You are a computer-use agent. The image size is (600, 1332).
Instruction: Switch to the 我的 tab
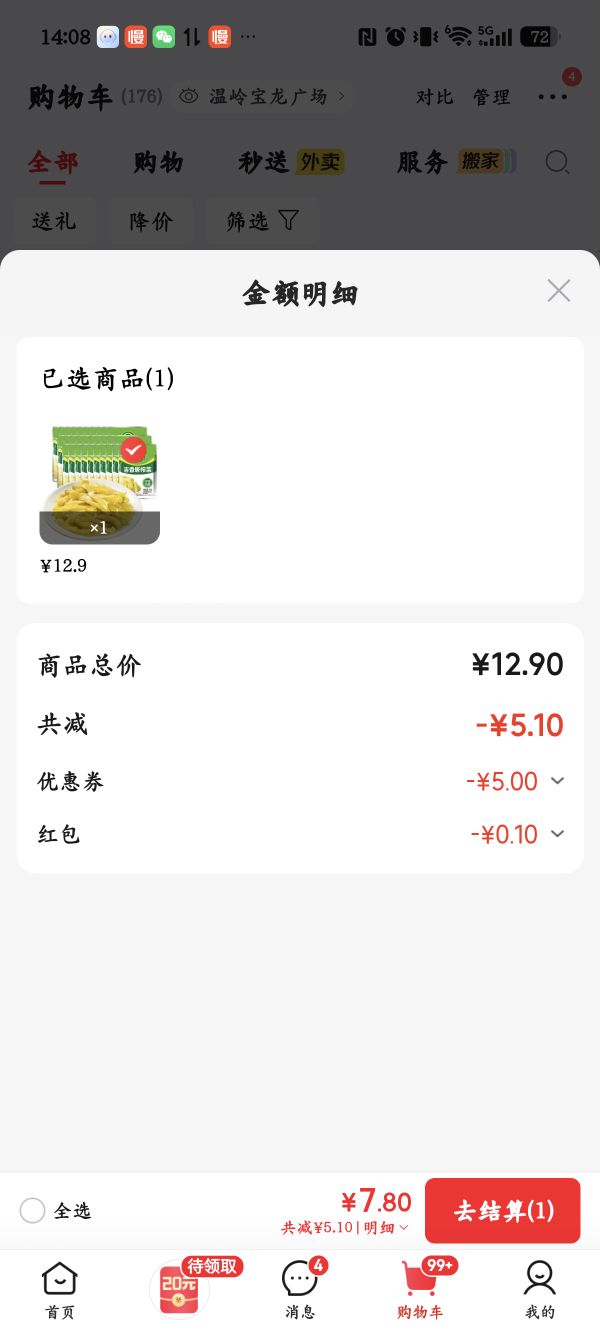540,1290
